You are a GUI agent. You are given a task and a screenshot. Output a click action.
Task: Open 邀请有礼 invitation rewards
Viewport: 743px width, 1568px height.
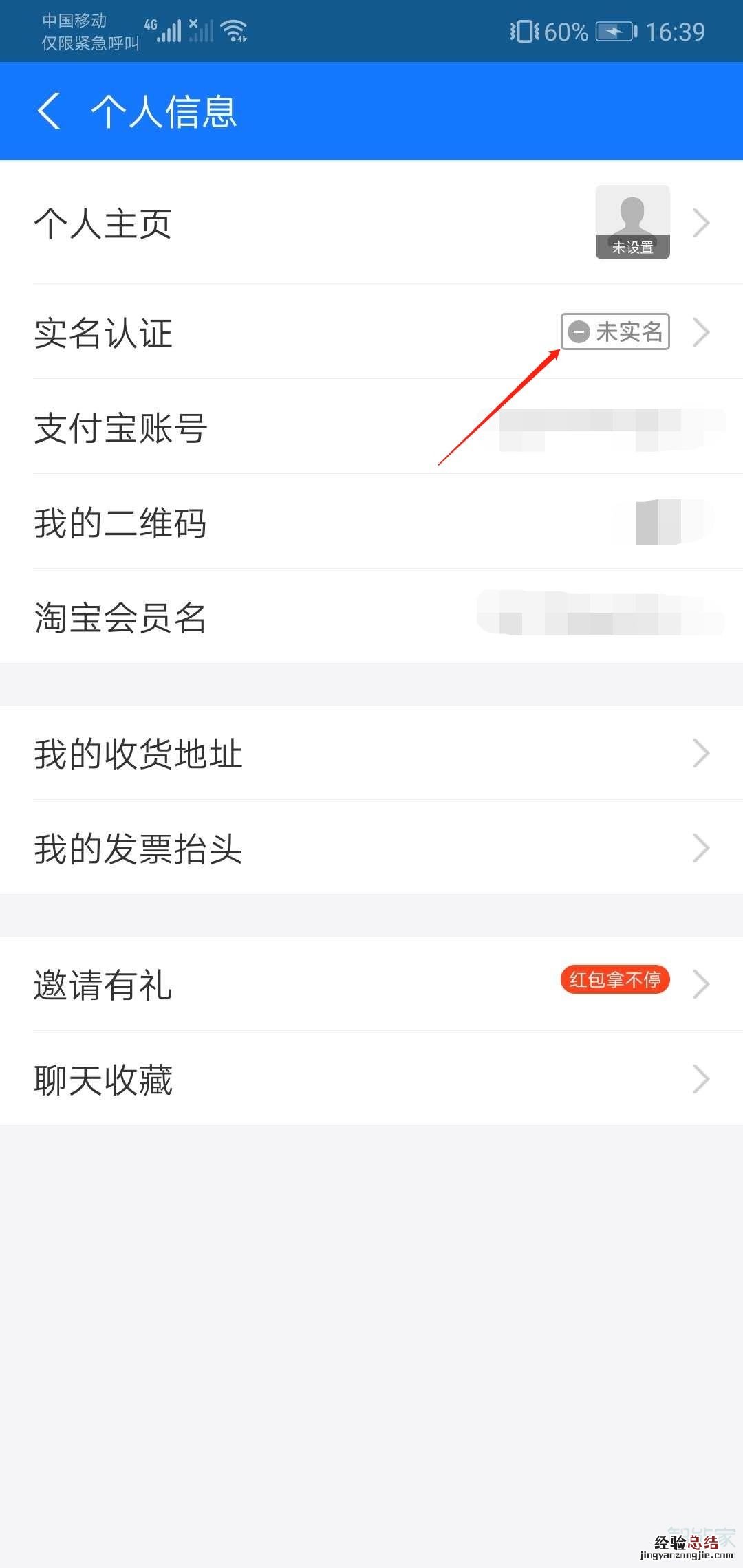tap(371, 984)
